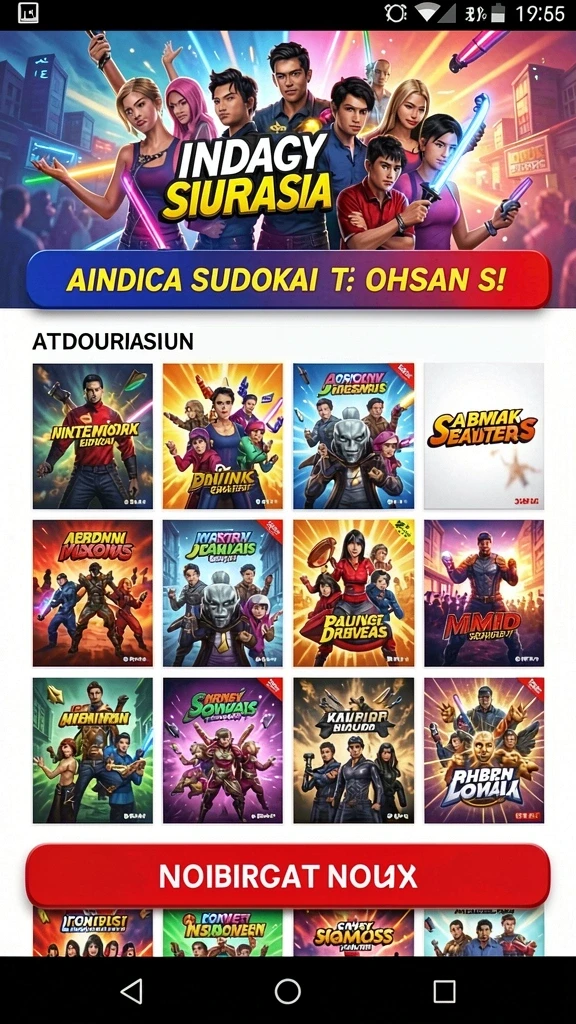Open the AERONNI MIXOMS game tile
576x1024 pixels.
(93, 593)
